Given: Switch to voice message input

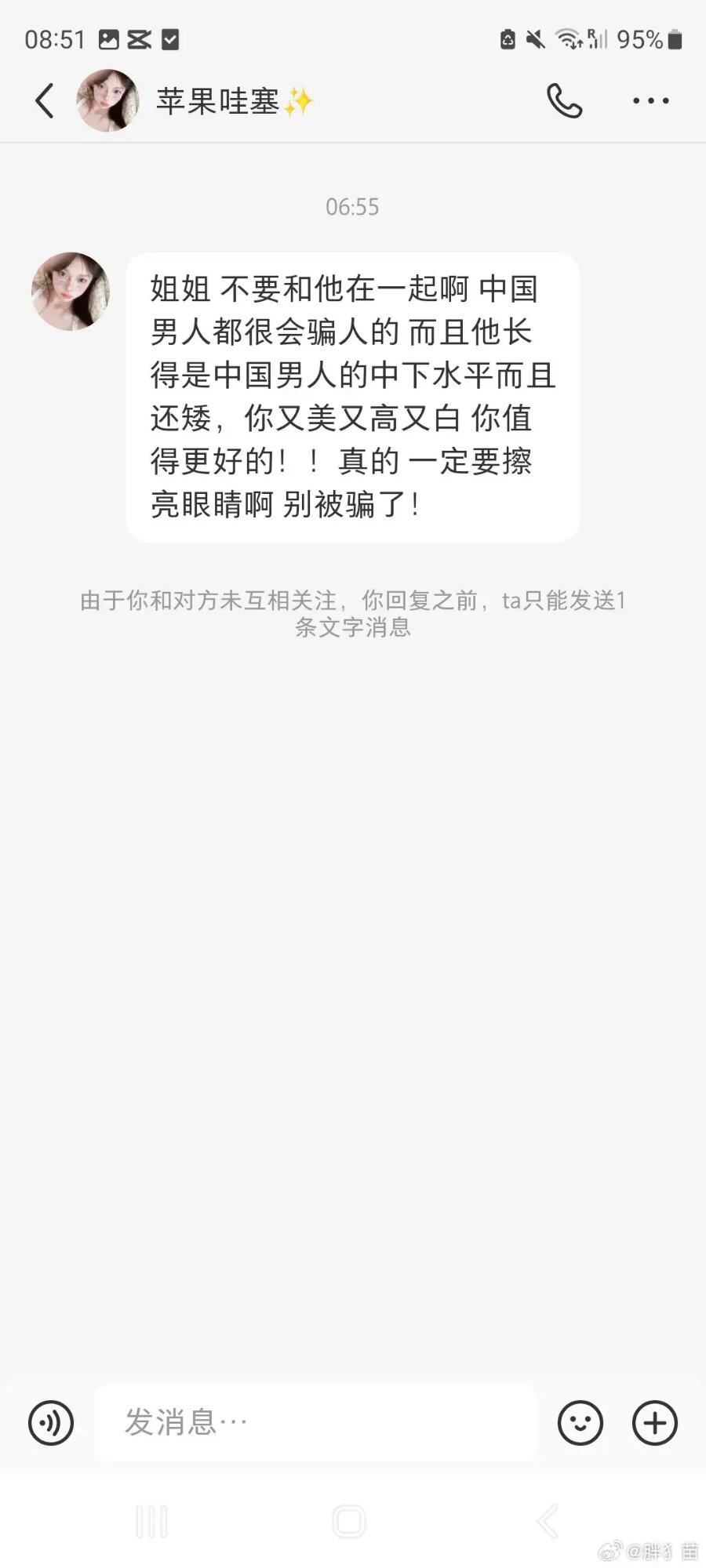Looking at the screenshot, I should (x=51, y=1422).
